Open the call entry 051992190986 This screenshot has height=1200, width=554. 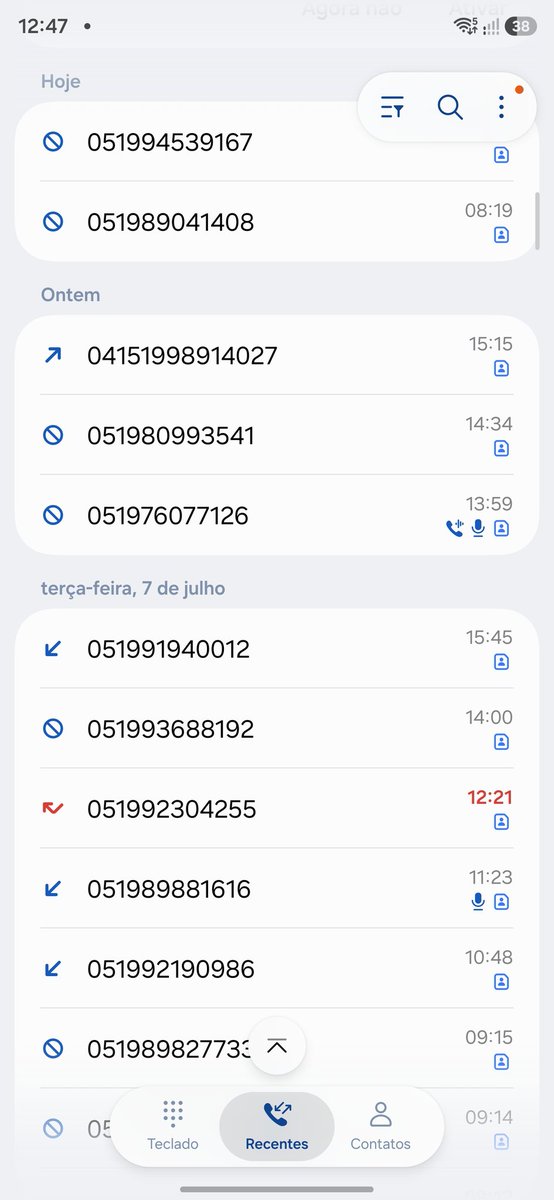tap(277, 969)
